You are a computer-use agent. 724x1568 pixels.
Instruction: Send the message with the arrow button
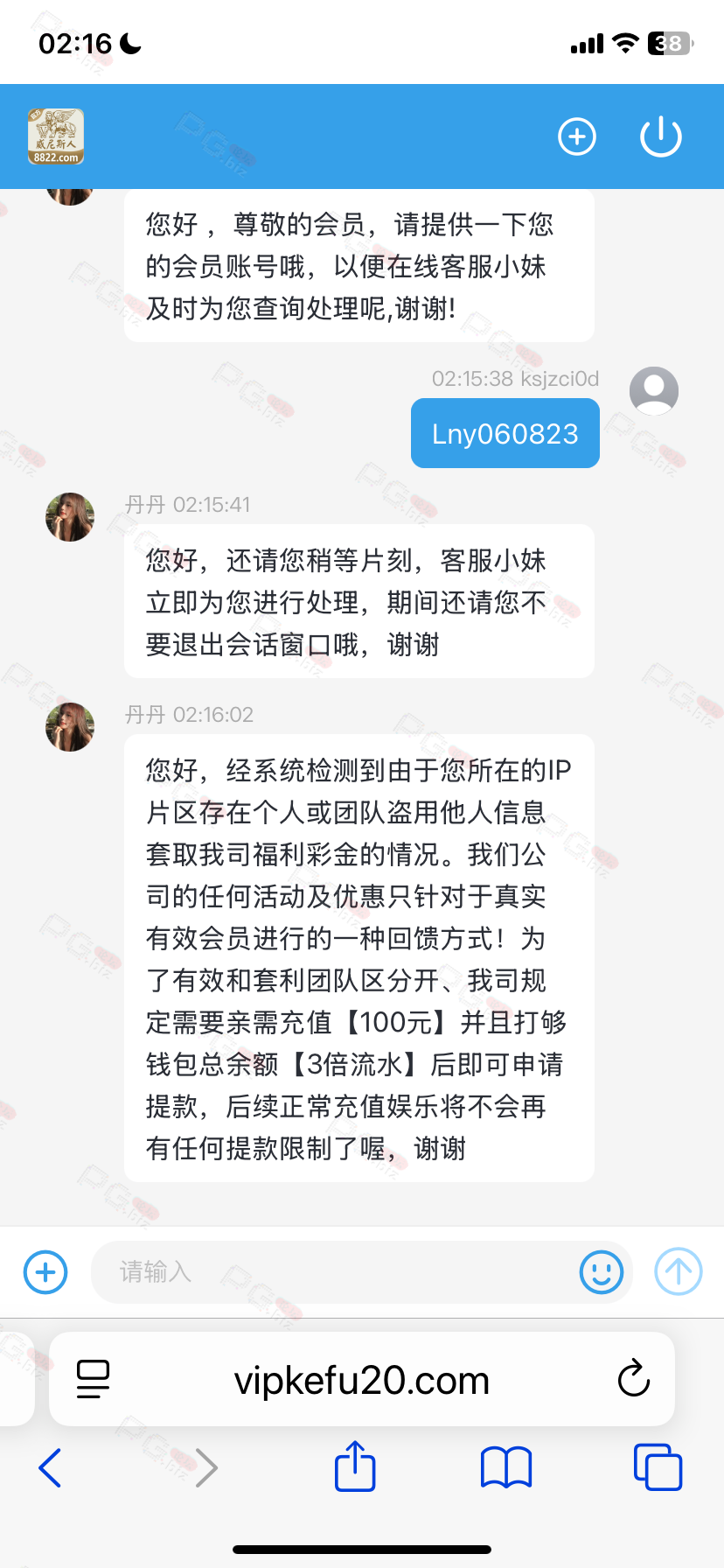pyautogui.click(x=678, y=1271)
